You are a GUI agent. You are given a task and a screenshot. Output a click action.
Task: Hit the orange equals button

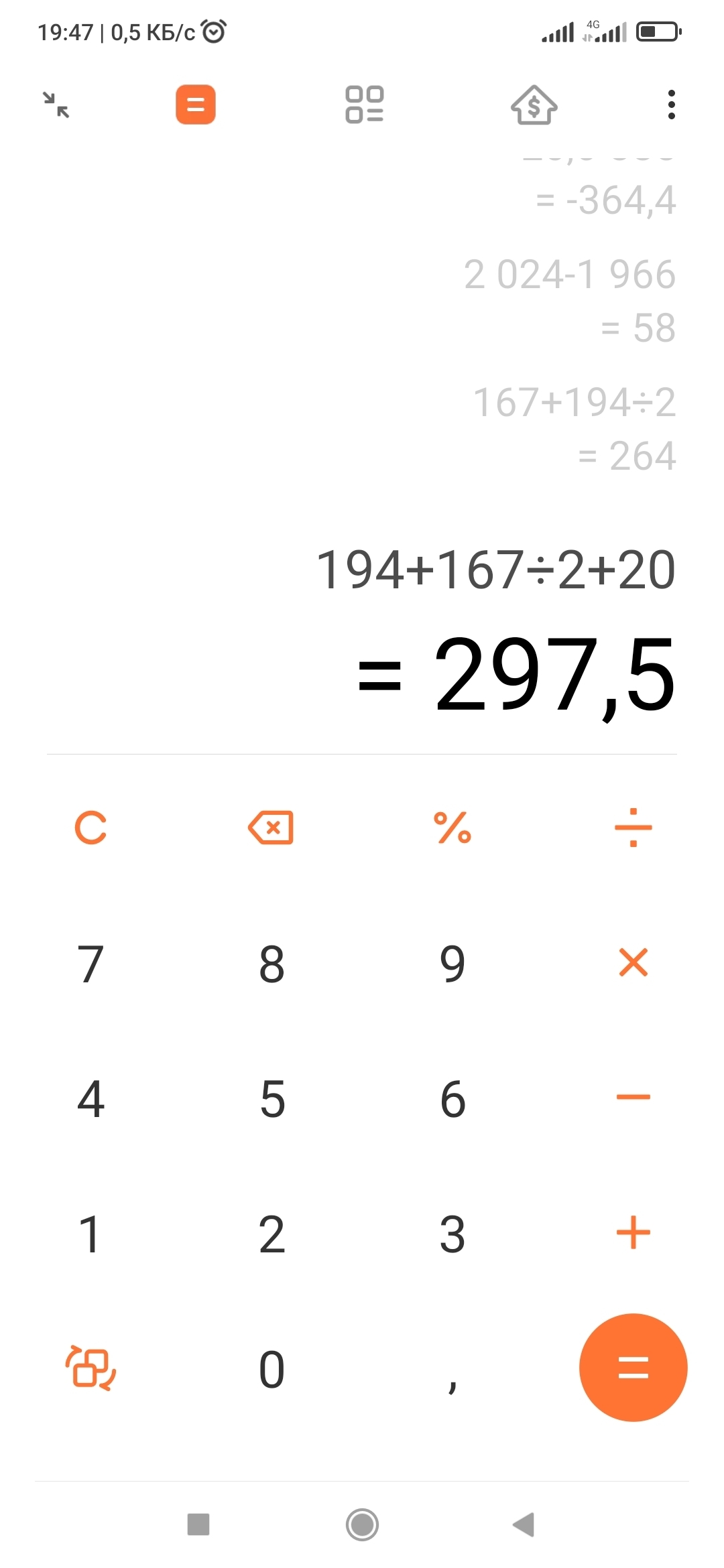coord(633,1368)
